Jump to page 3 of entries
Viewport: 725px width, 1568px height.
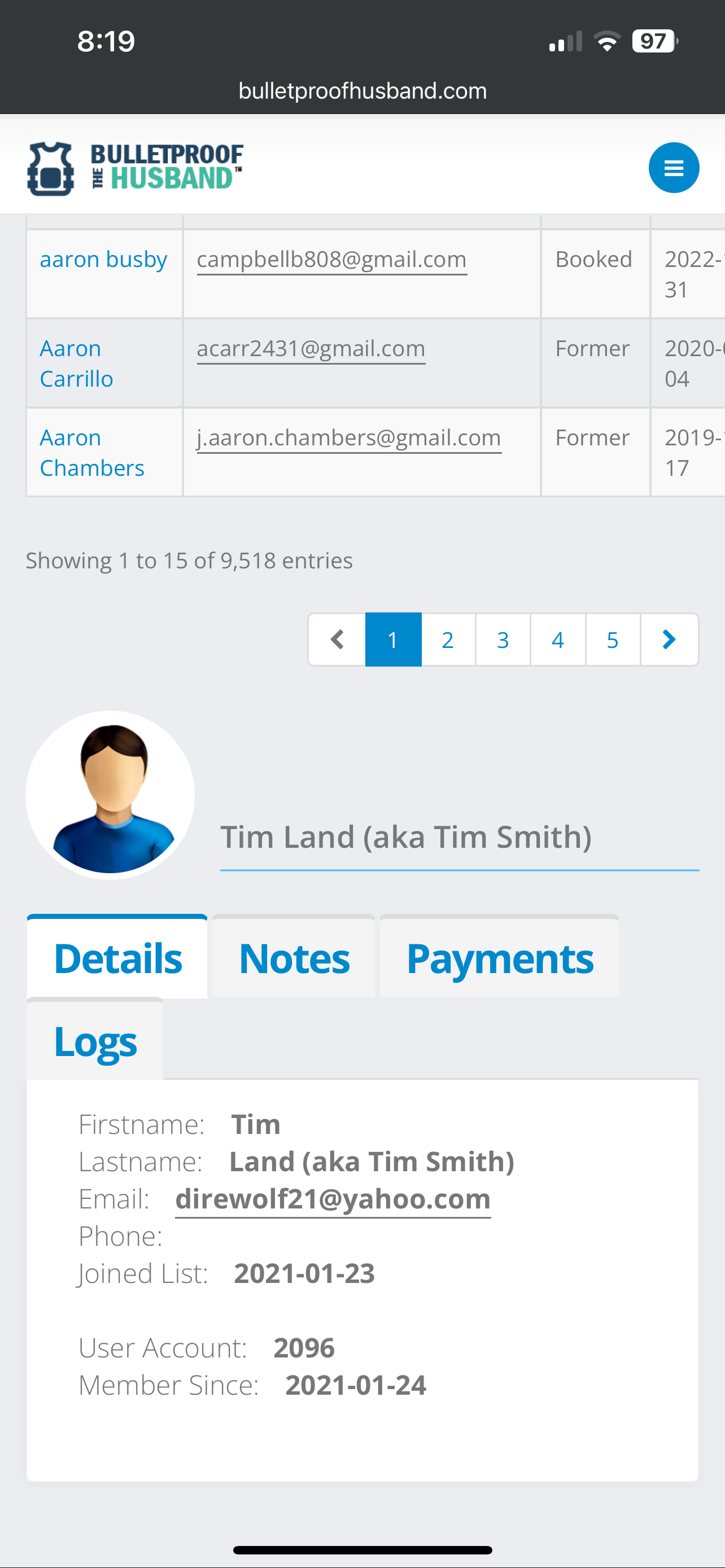point(503,640)
